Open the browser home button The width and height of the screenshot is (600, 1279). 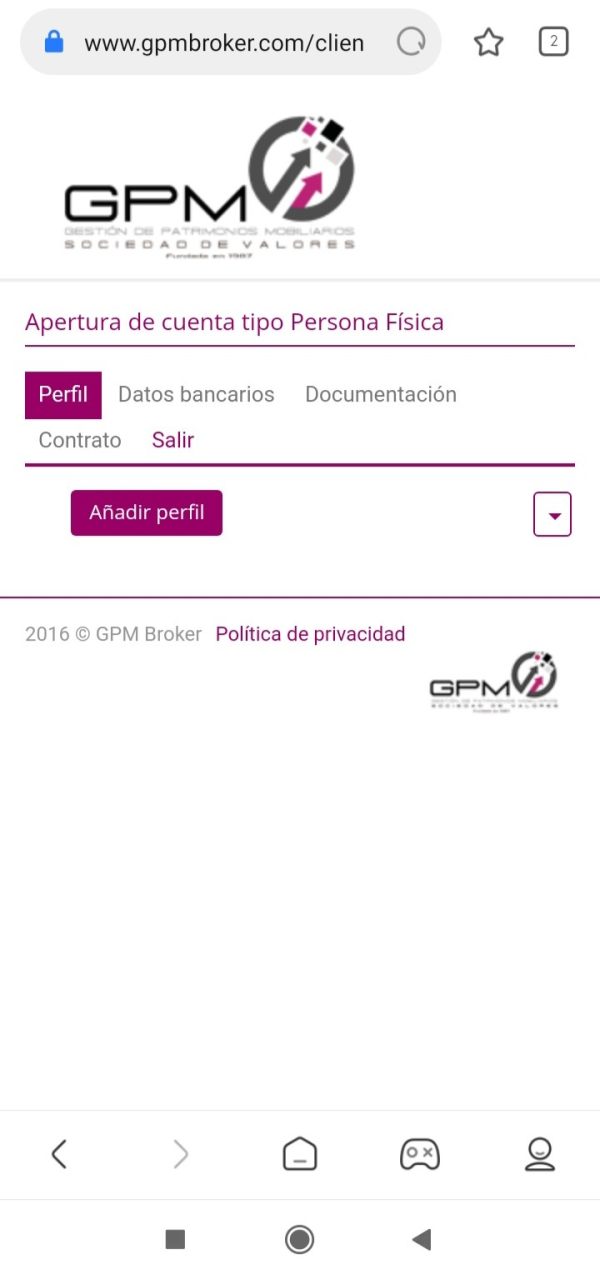(x=300, y=1154)
